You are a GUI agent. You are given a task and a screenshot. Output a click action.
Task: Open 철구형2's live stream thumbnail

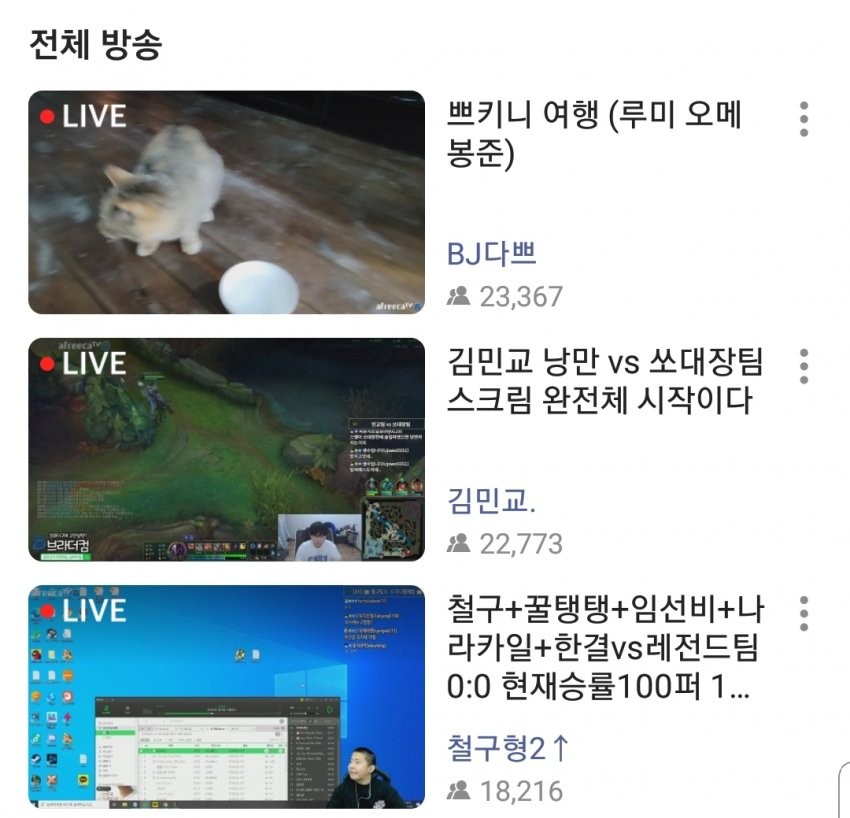226,696
